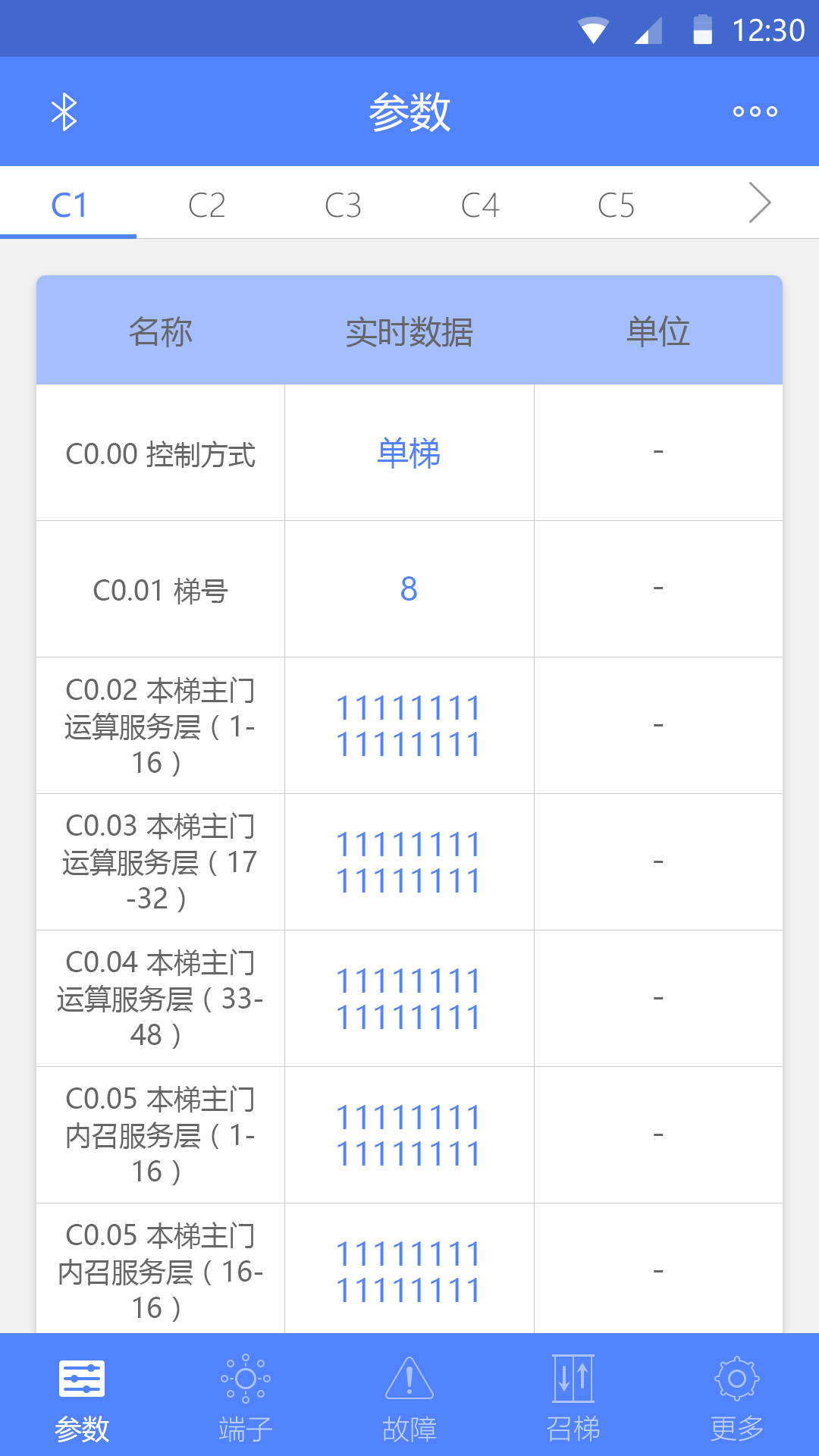The width and height of the screenshot is (819, 1456).
Task: Switch to the C5 tab
Action: point(617,203)
